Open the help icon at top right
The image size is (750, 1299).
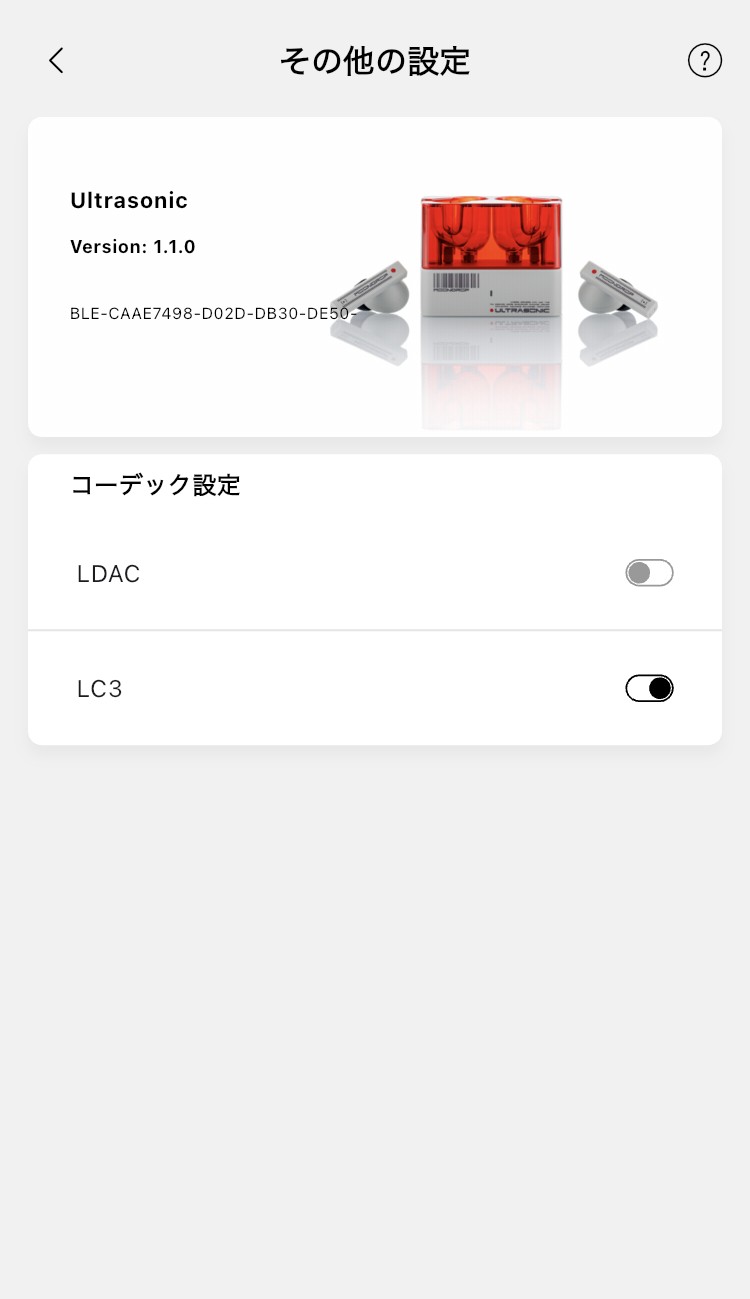705,60
